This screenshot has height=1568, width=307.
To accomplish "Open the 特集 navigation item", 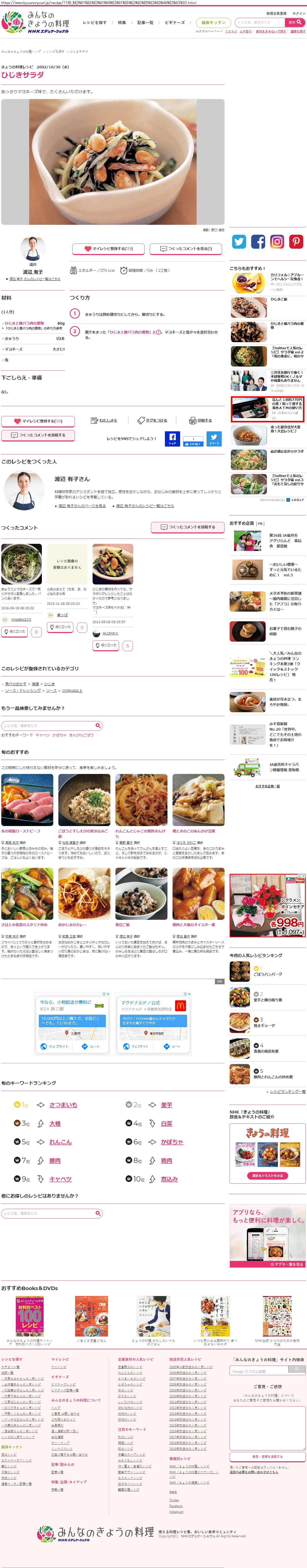I will (x=122, y=23).
